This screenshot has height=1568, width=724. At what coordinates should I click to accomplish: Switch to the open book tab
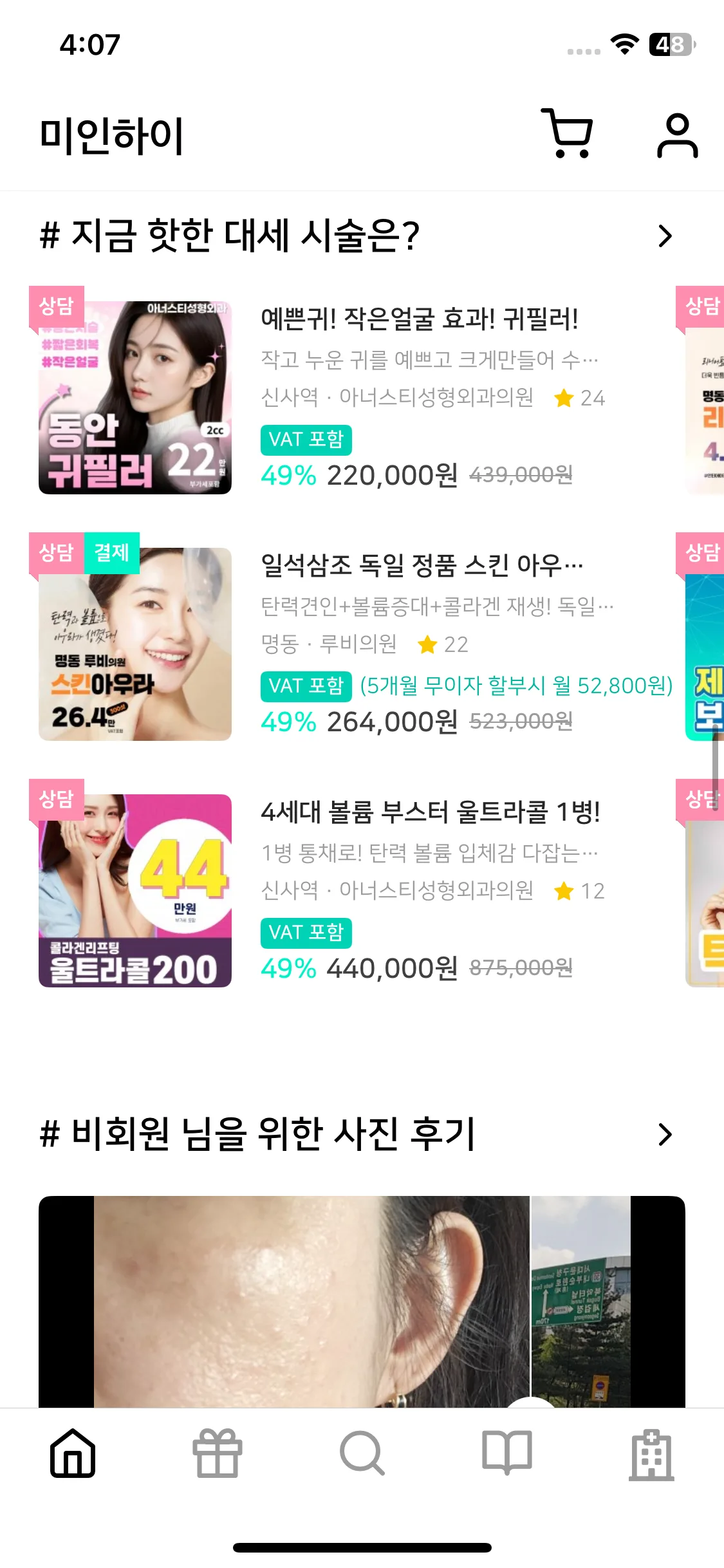point(507,1453)
